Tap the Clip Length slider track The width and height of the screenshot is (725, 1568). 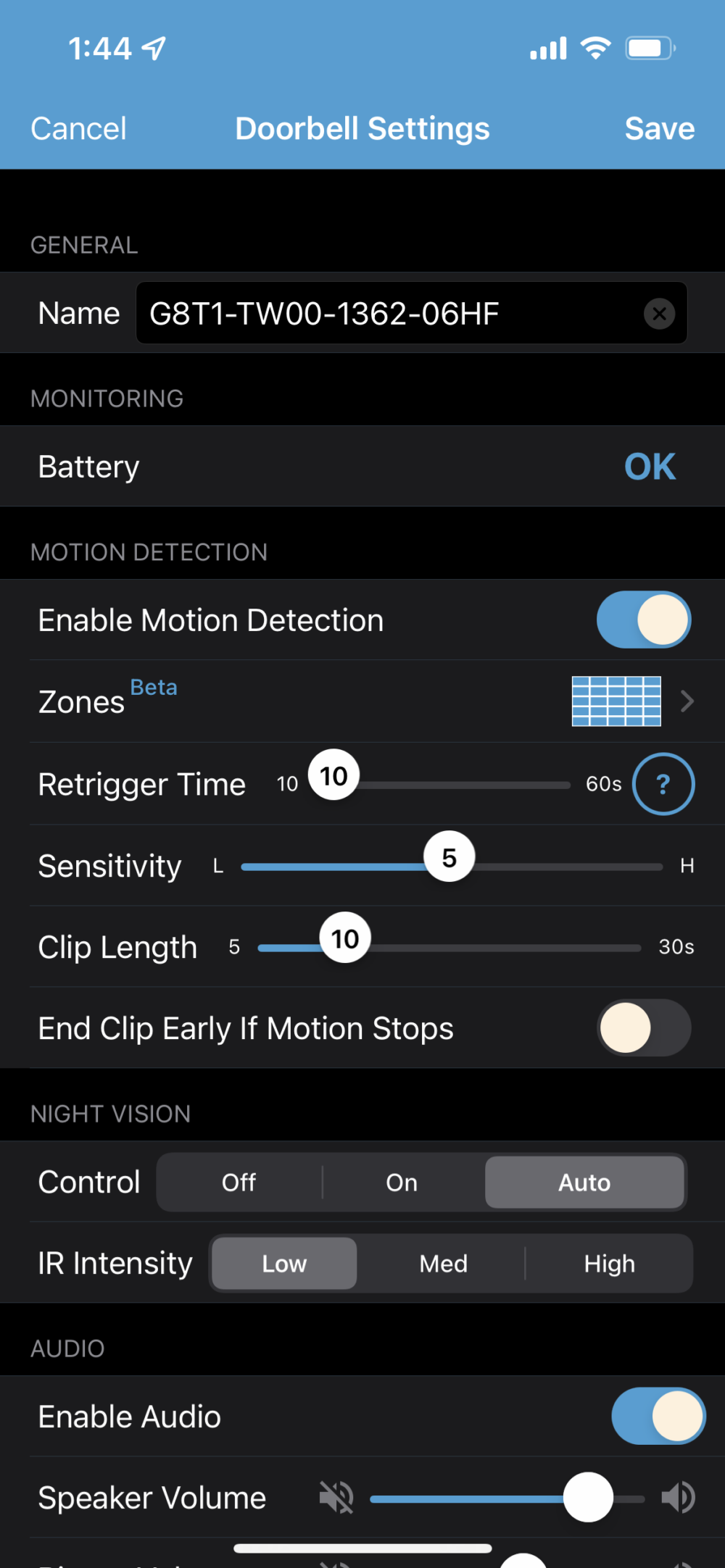[507, 948]
